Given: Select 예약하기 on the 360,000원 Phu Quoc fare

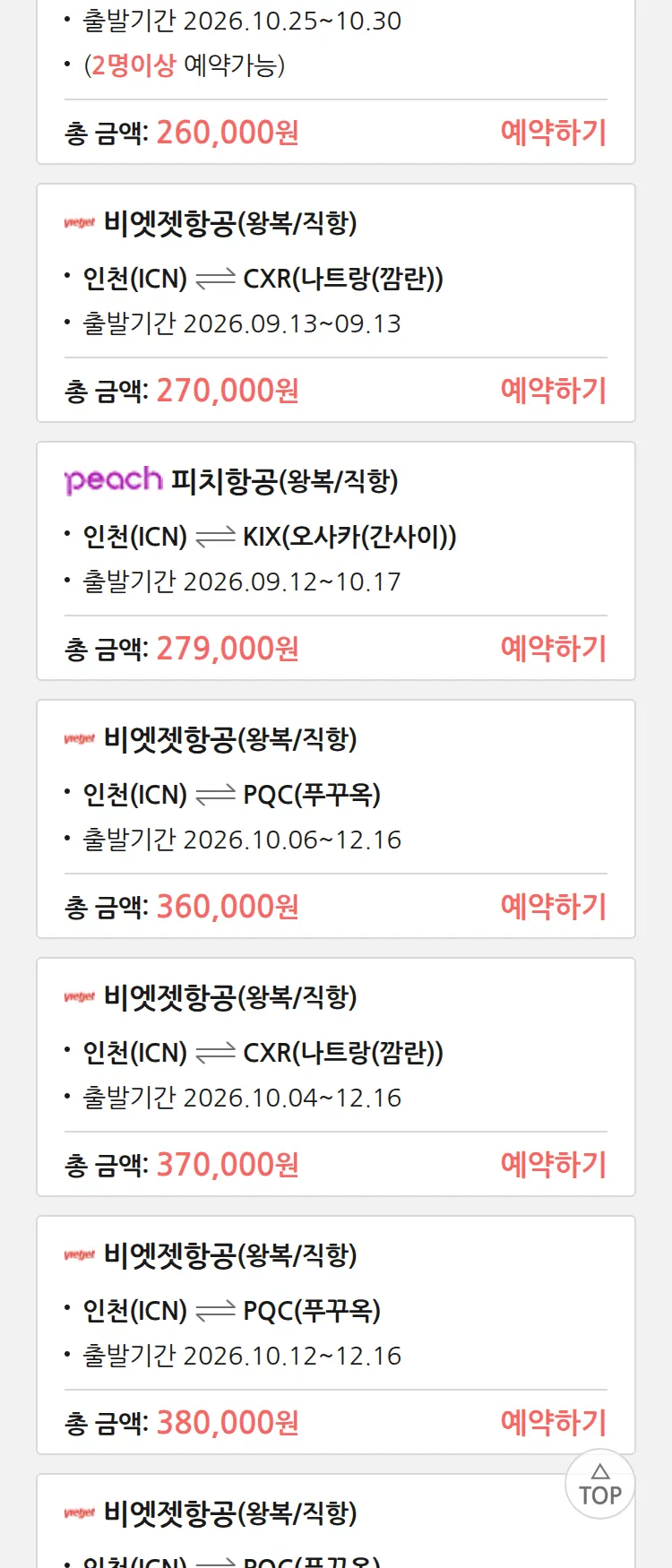Looking at the screenshot, I should coord(554,907).
